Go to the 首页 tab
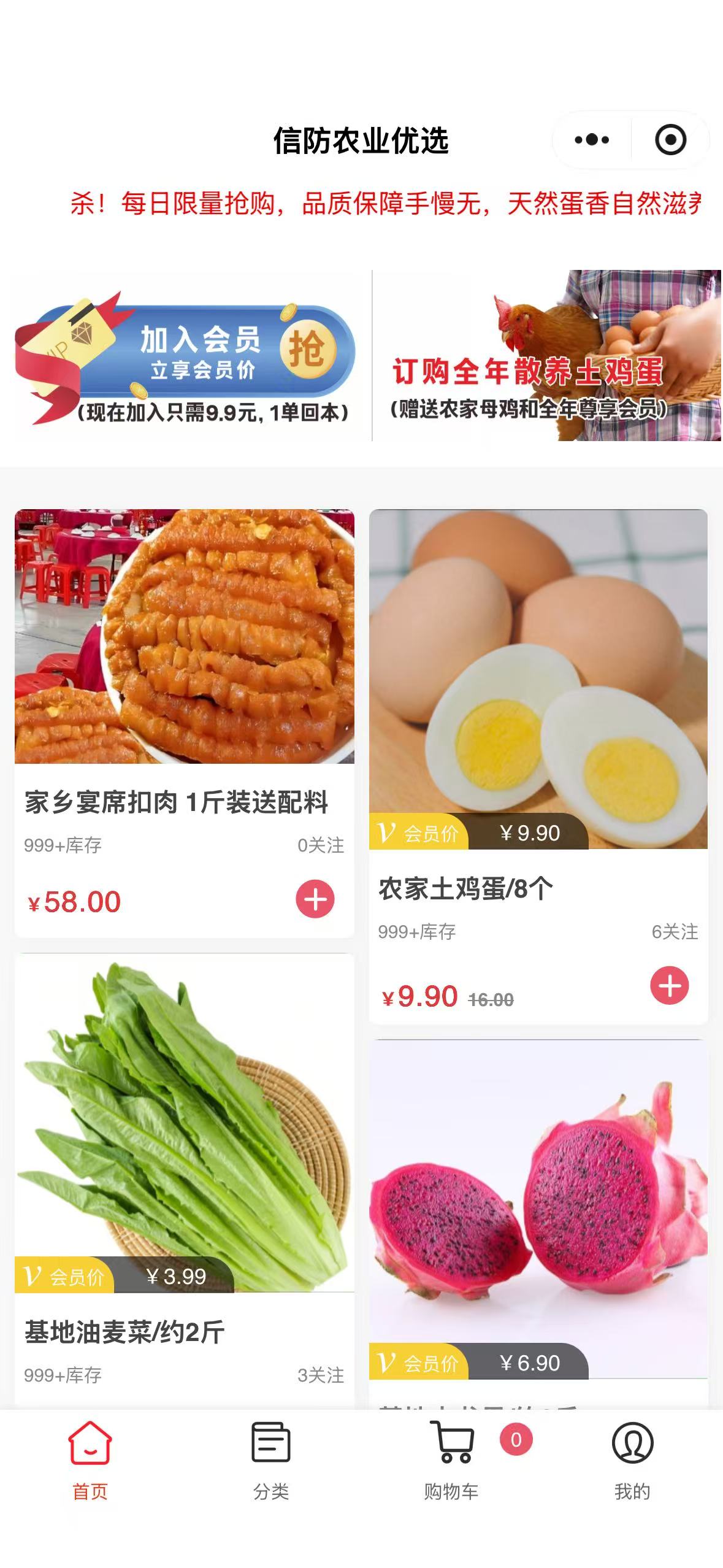Viewport: 723px width, 1568px height. click(x=90, y=1460)
